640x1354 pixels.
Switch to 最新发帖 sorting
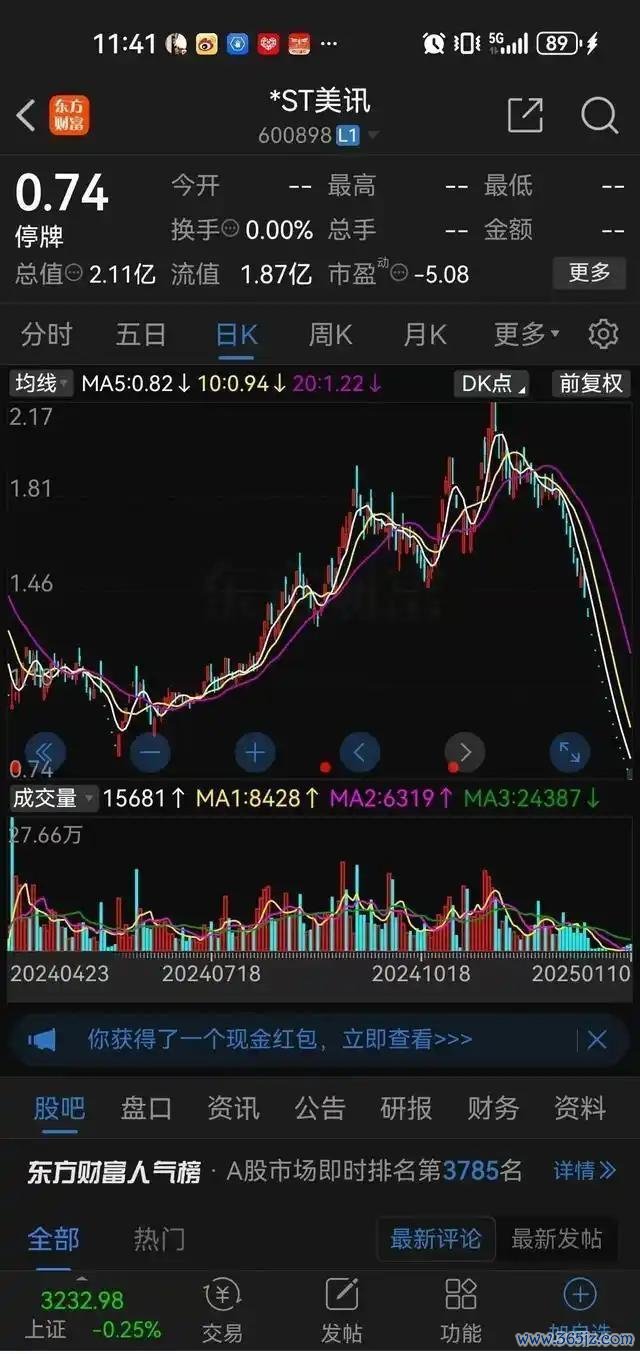pyautogui.click(x=556, y=1240)
